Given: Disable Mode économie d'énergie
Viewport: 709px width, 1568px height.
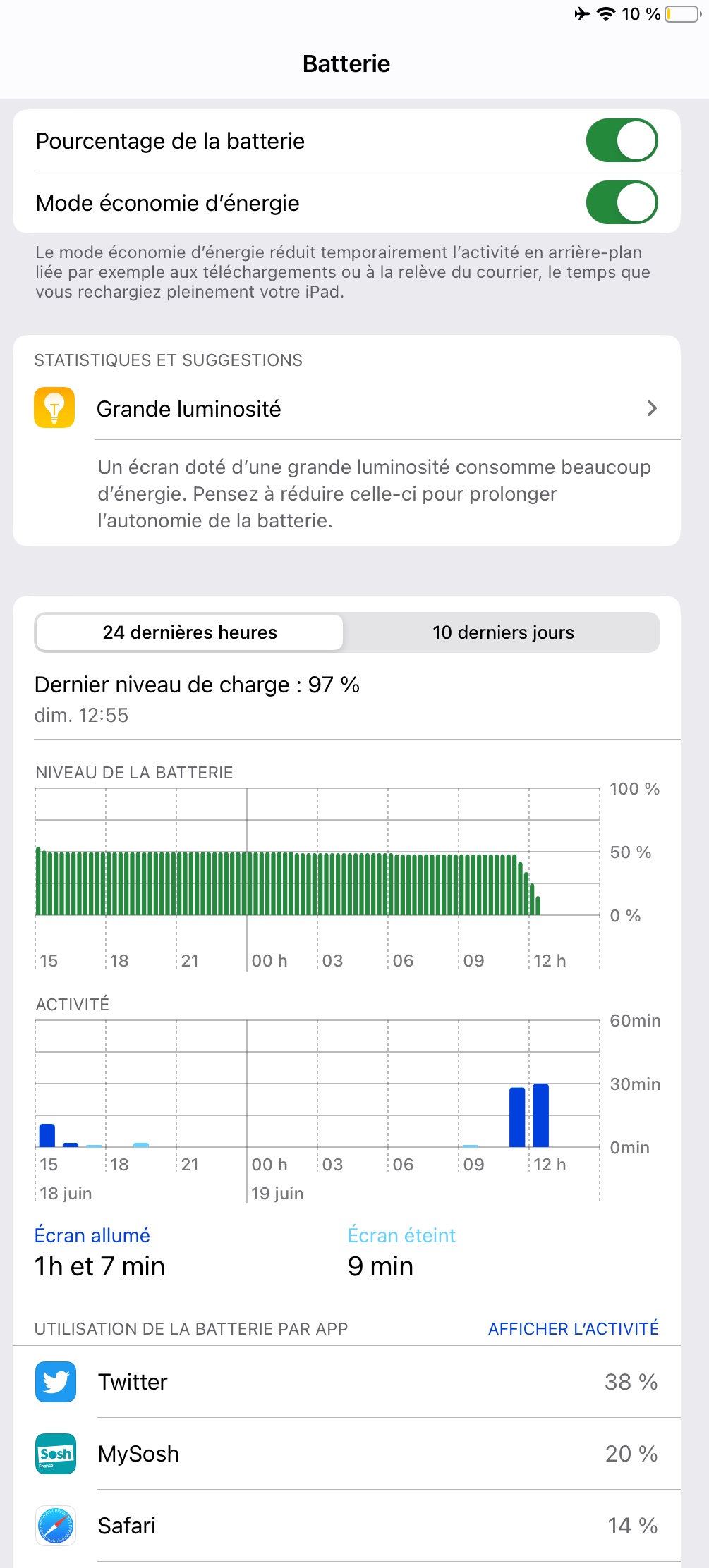Looking at the screenshot, I should (x=622, y=202).
